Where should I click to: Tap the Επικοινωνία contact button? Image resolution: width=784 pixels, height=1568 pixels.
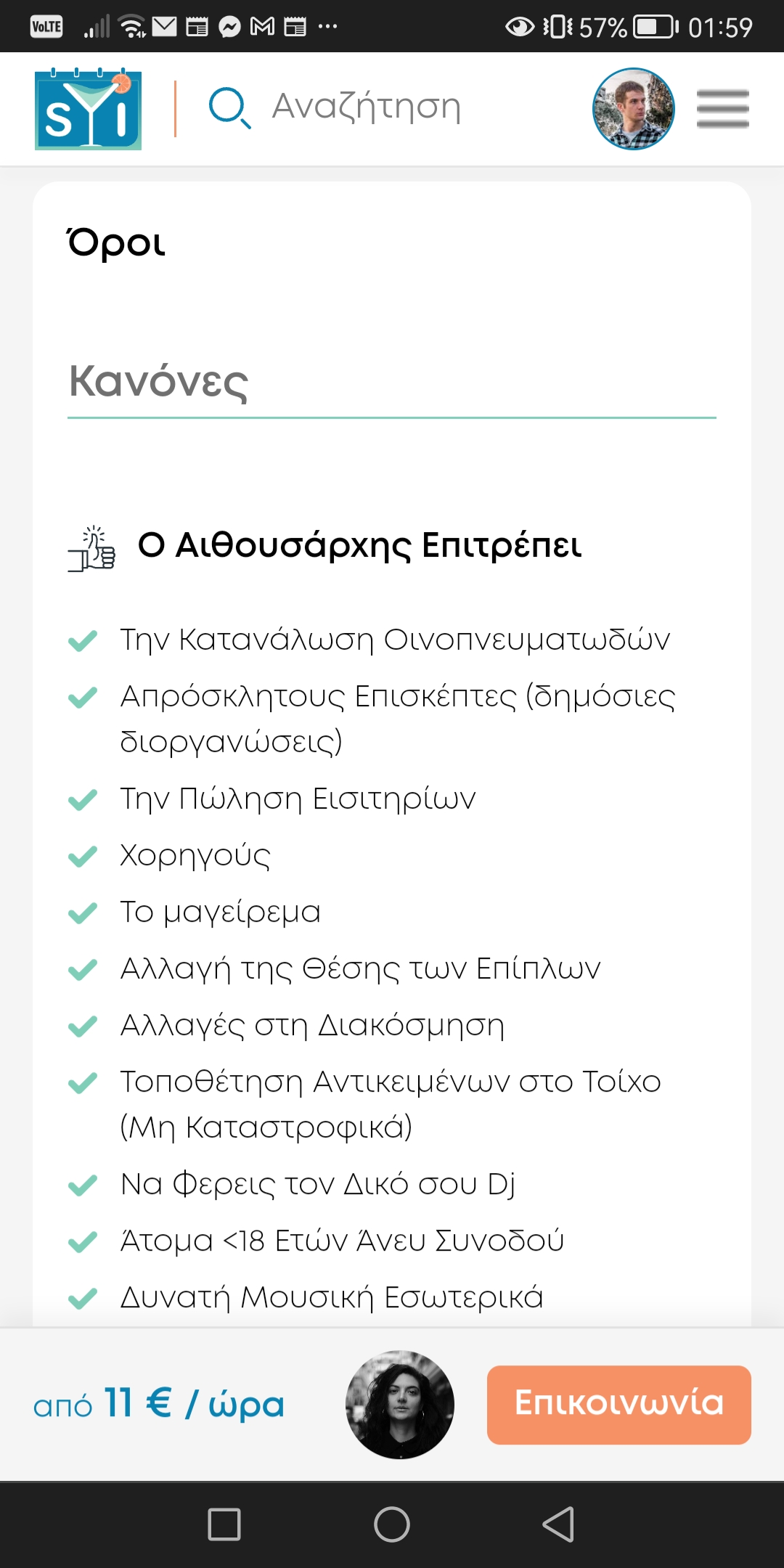pos(618,1404)
